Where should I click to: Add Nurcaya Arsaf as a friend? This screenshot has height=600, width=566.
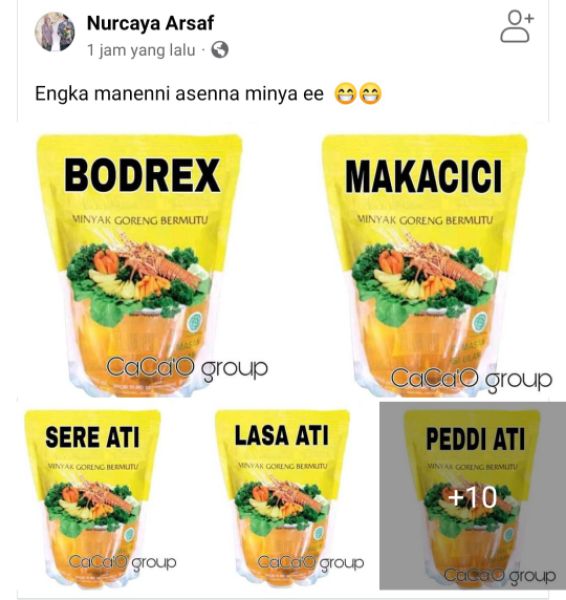517,26
